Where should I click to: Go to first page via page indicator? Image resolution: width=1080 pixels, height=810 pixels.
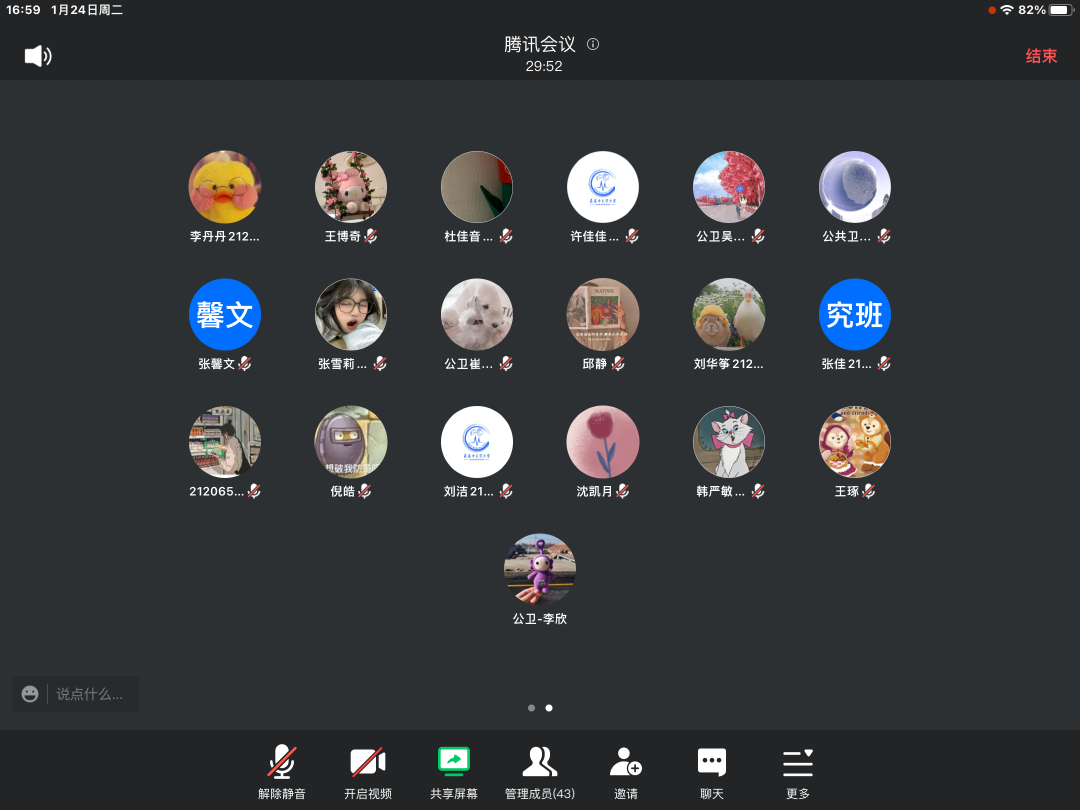pos(531,708)
